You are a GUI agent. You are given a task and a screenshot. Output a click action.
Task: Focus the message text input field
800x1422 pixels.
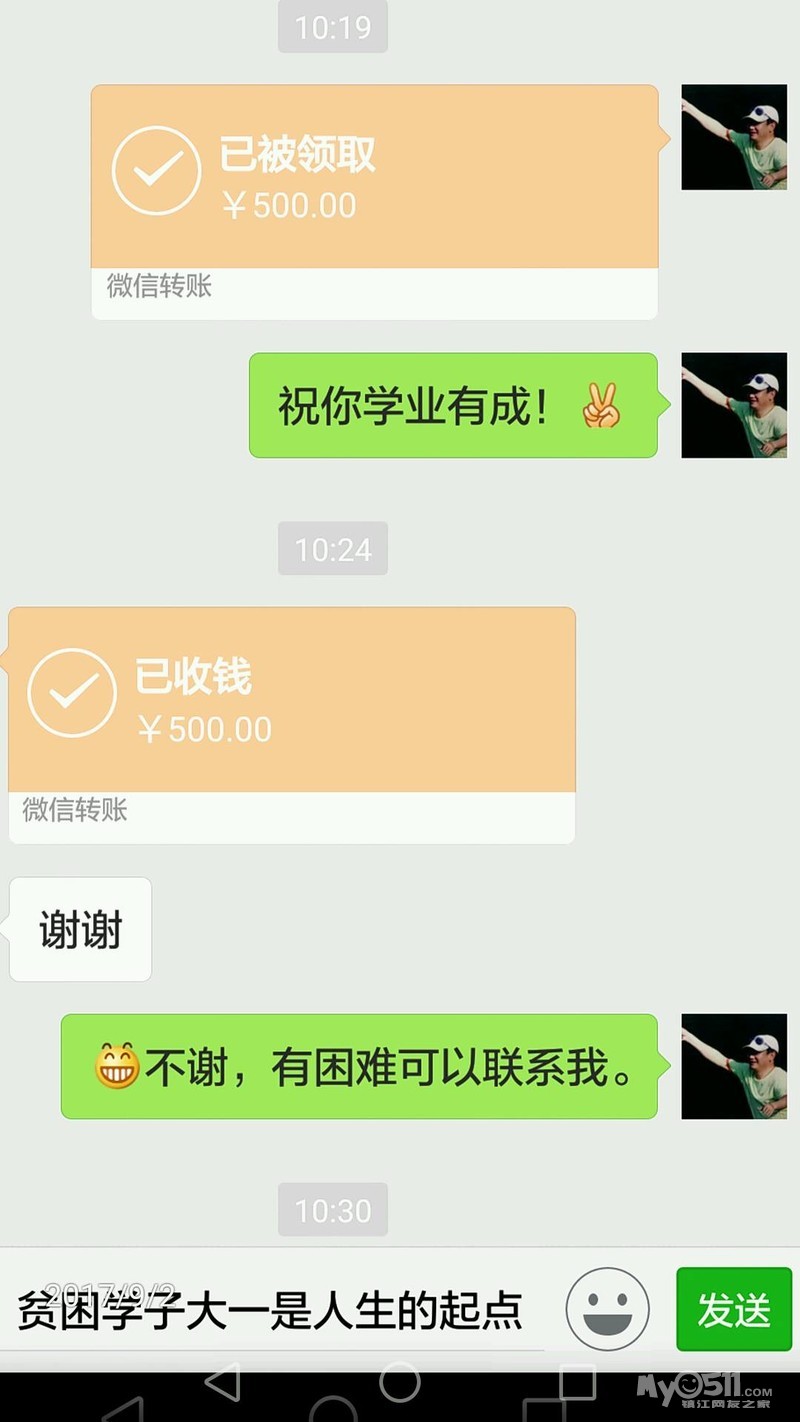coord(280,1309)
